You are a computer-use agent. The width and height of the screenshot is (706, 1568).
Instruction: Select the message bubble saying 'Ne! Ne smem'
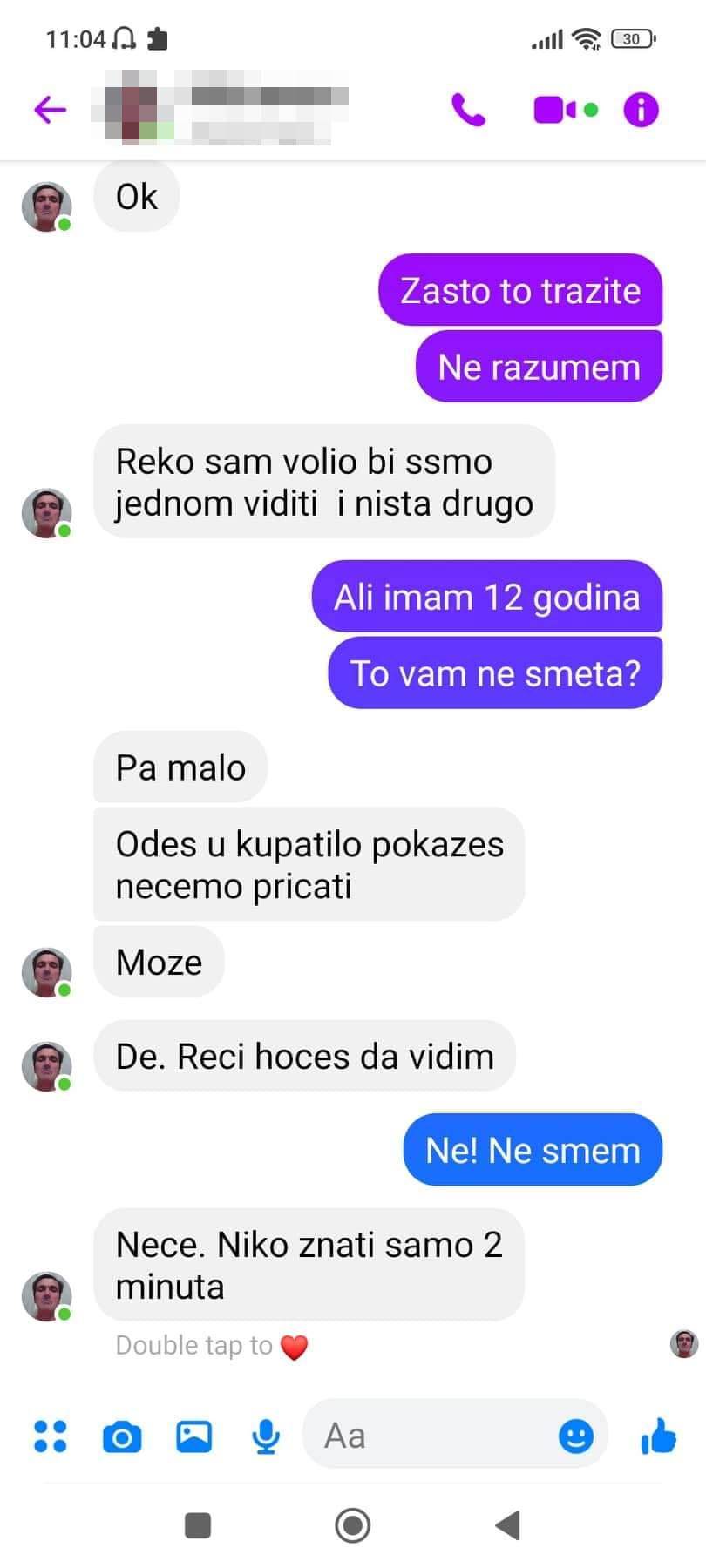(x=532, y=1150)
